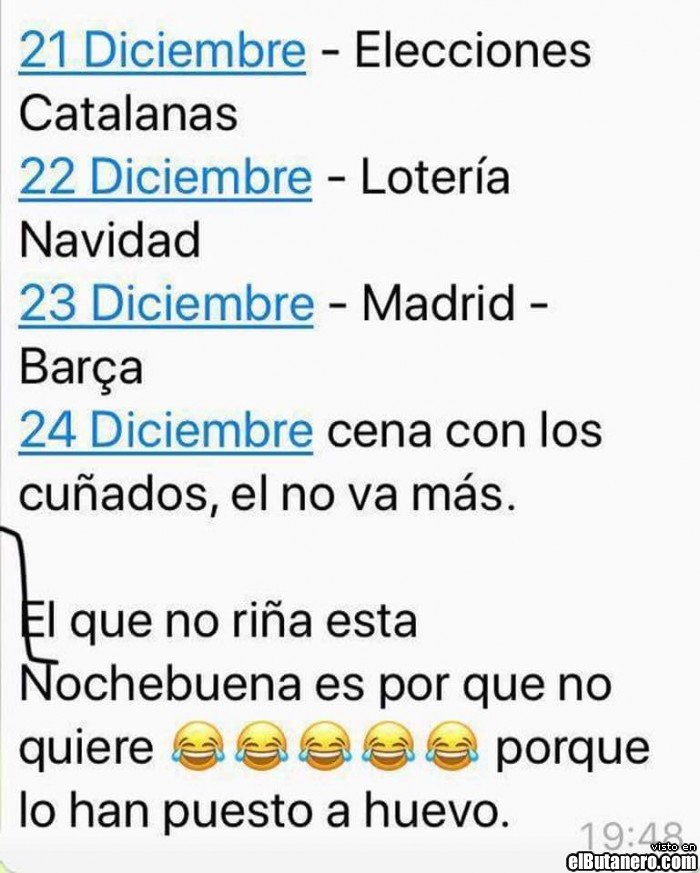Tap the 21 Diciembre date link

click(x=162, y=50)
